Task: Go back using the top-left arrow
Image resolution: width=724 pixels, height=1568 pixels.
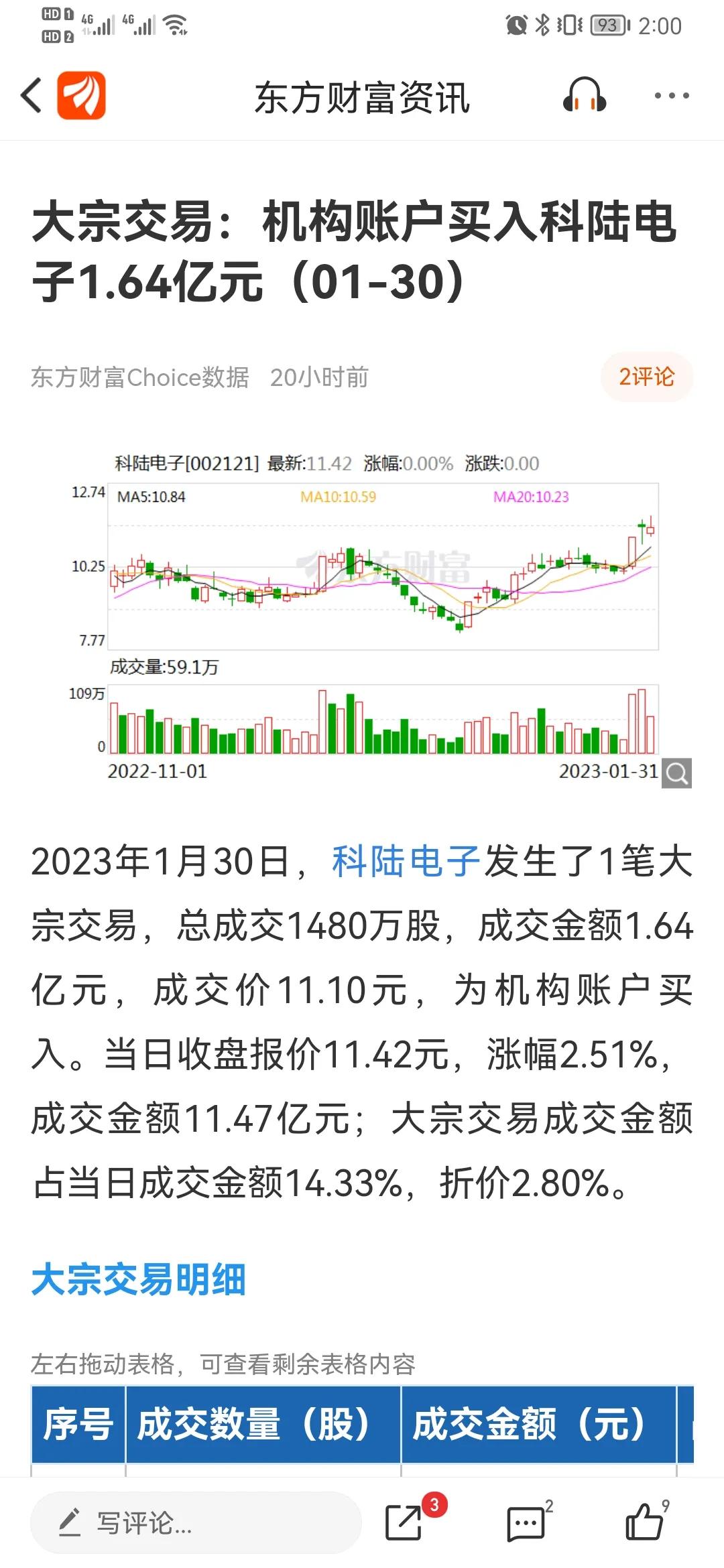Action: coord(32,95)
